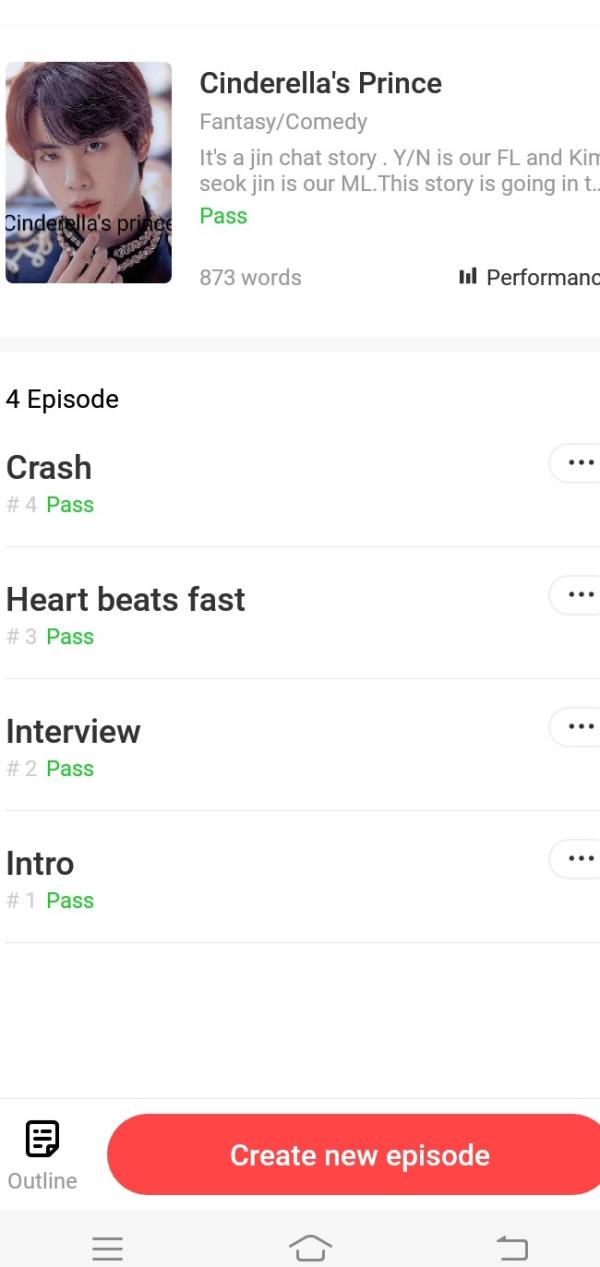Go to the system home screen
Viewport: 600px width, 1267px height.
[310, 1247]
